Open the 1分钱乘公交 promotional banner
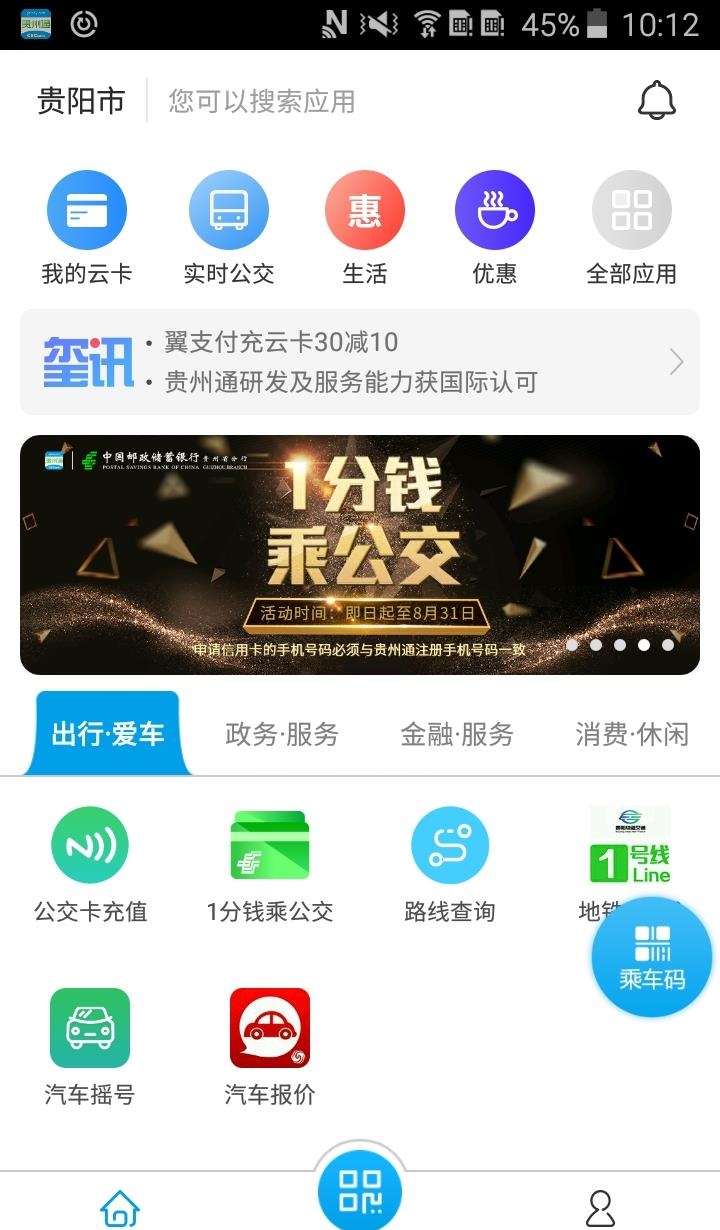 (360, 555)
